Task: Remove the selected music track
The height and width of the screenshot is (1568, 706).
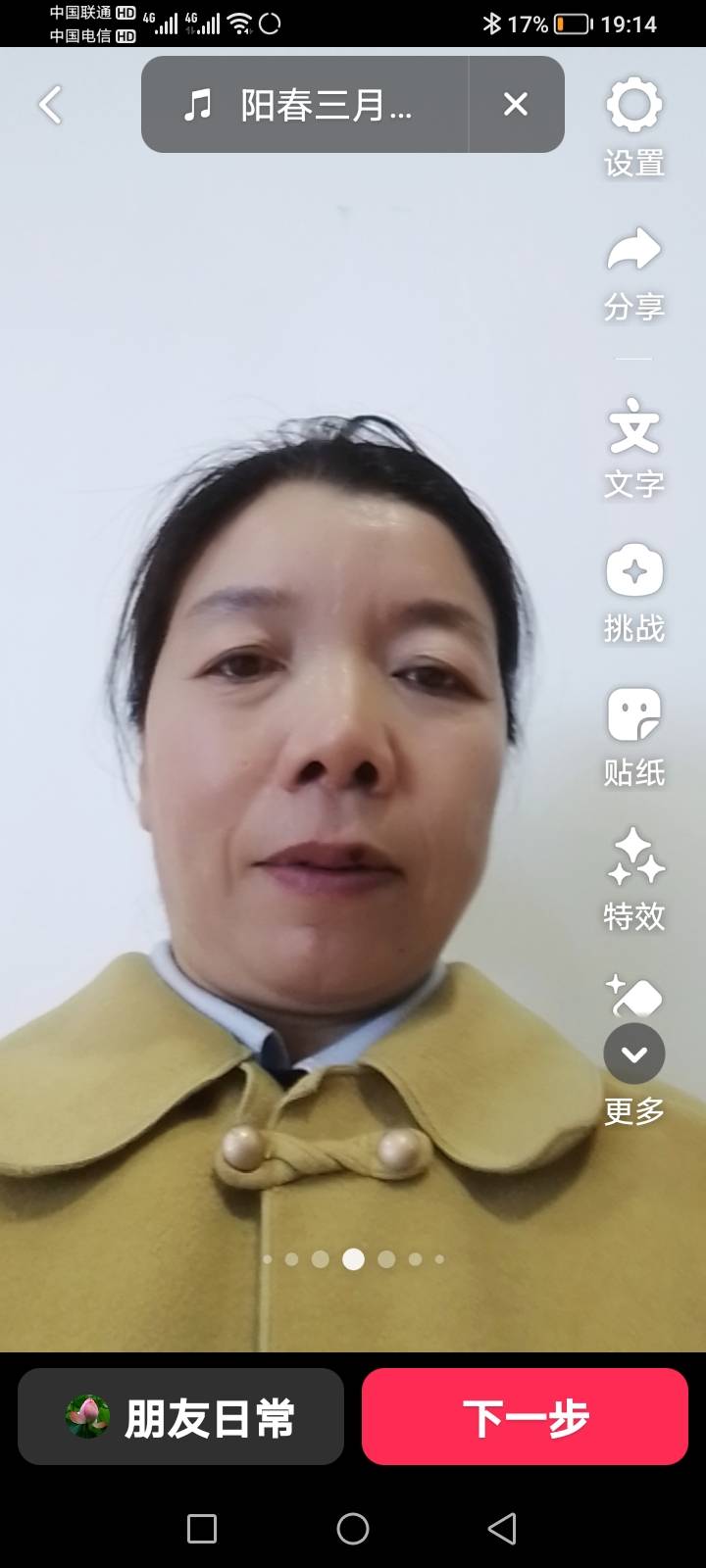Action: 516,105
